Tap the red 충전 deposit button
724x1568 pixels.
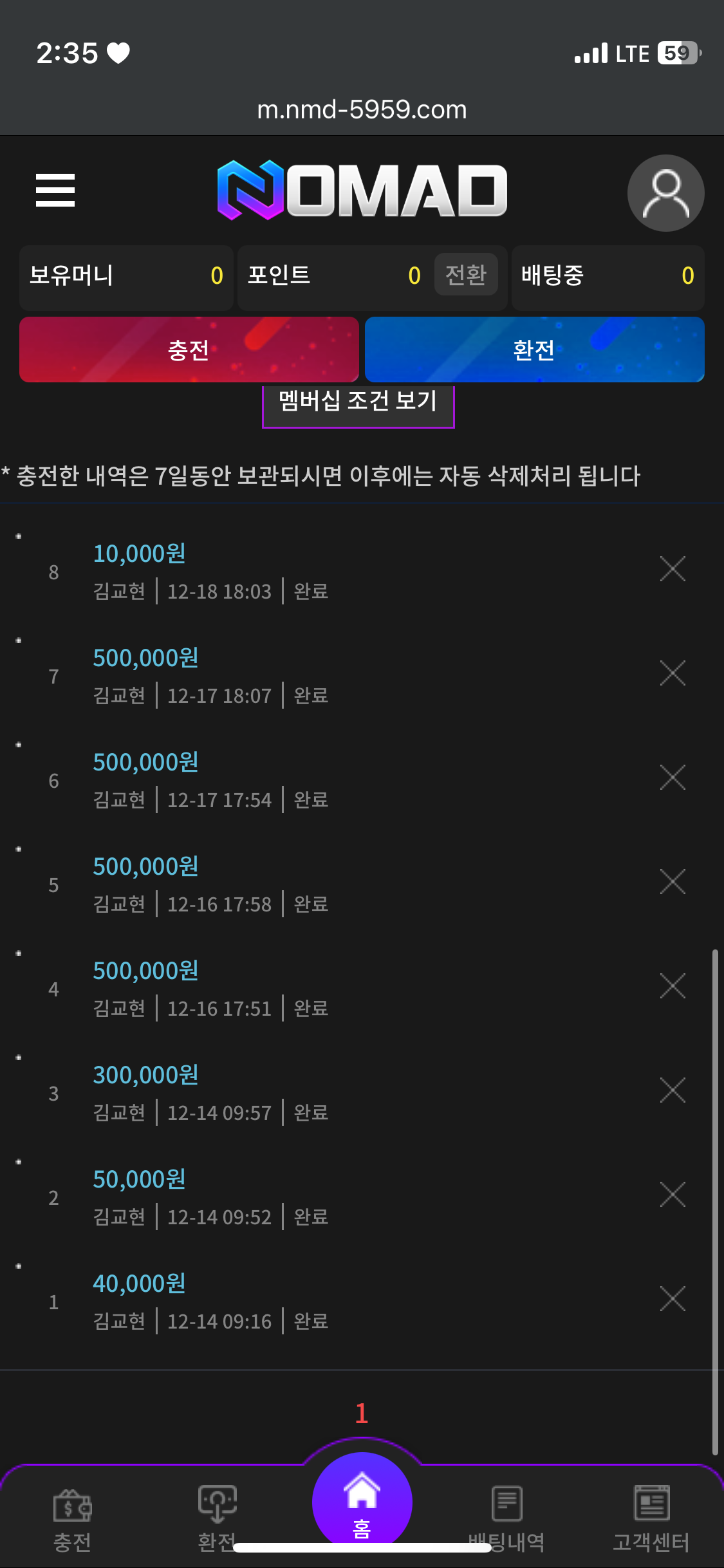pos(189,350)
